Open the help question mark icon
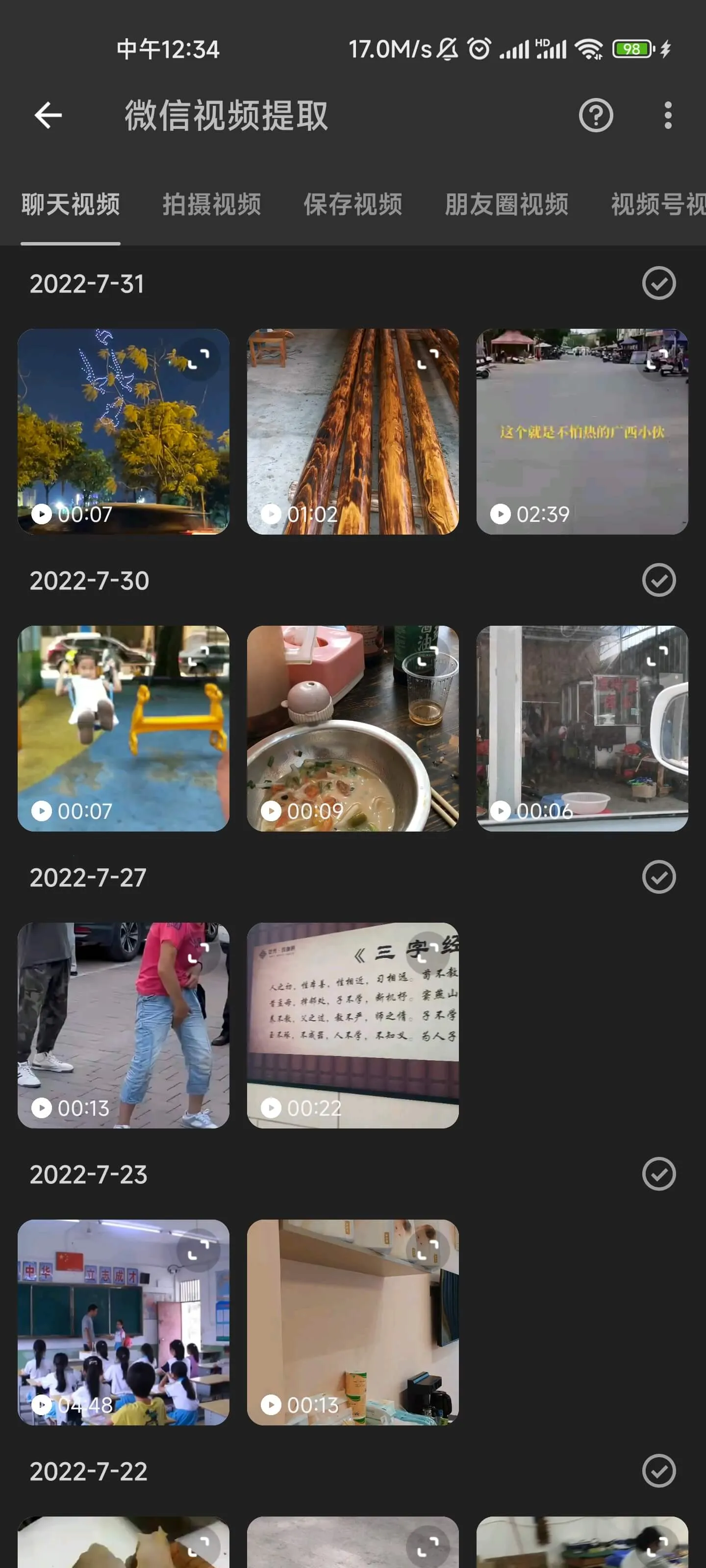Viewport: 706px width, 1568px height. click(595, 115)
